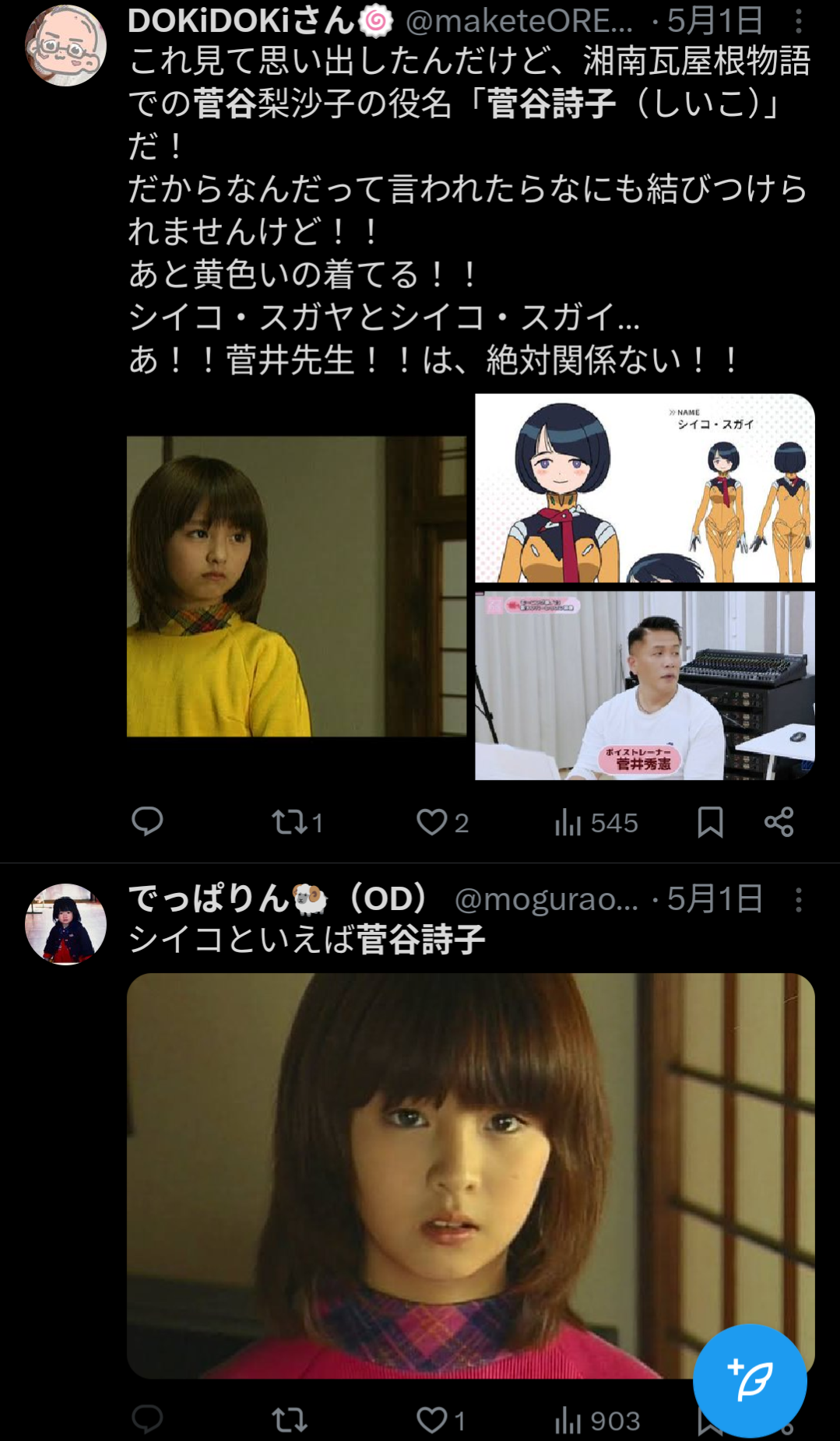The width and height of the screenshot is (840, 1441).
Task: Open the photo in でっぱりん's post
Action: (471, 1176)
